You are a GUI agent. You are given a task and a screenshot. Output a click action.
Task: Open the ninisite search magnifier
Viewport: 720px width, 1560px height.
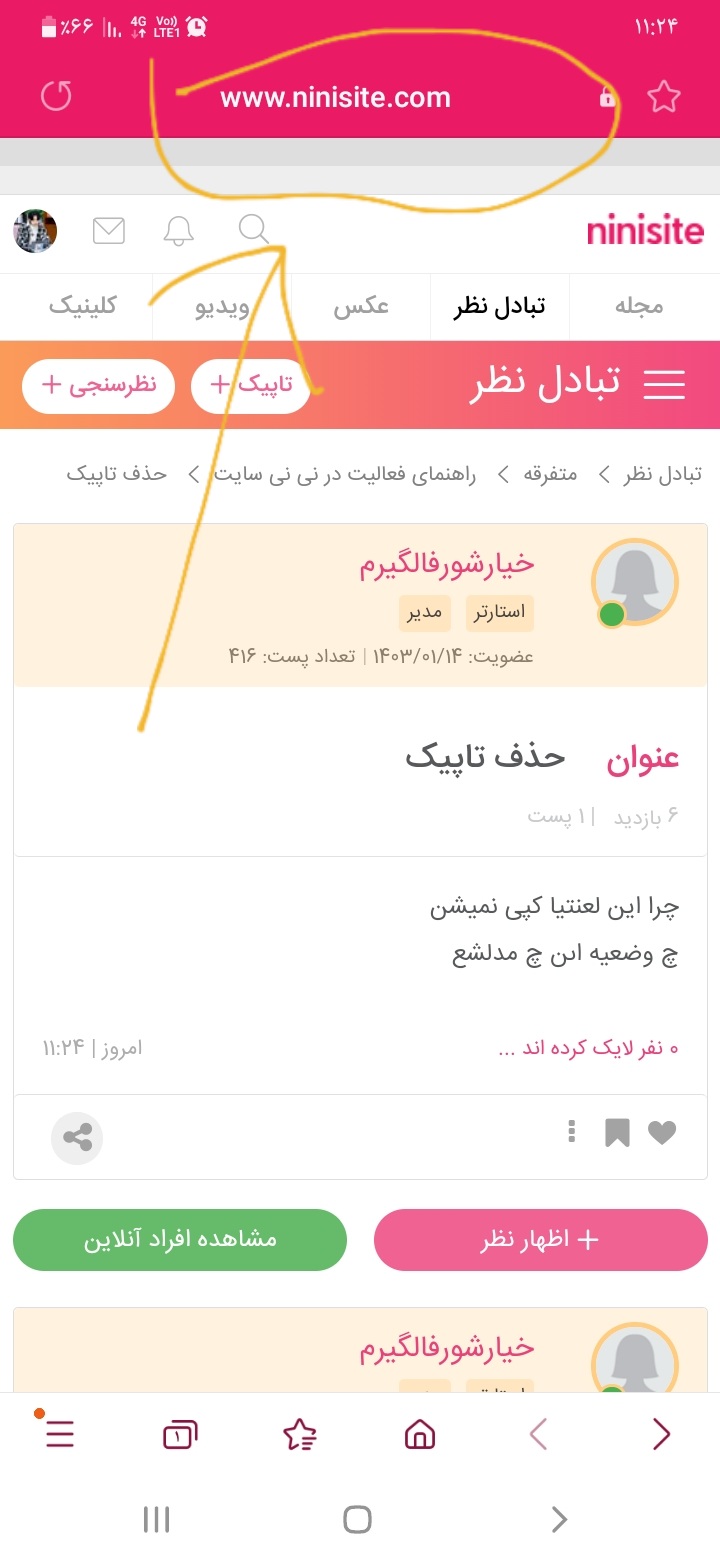point(254,231)
